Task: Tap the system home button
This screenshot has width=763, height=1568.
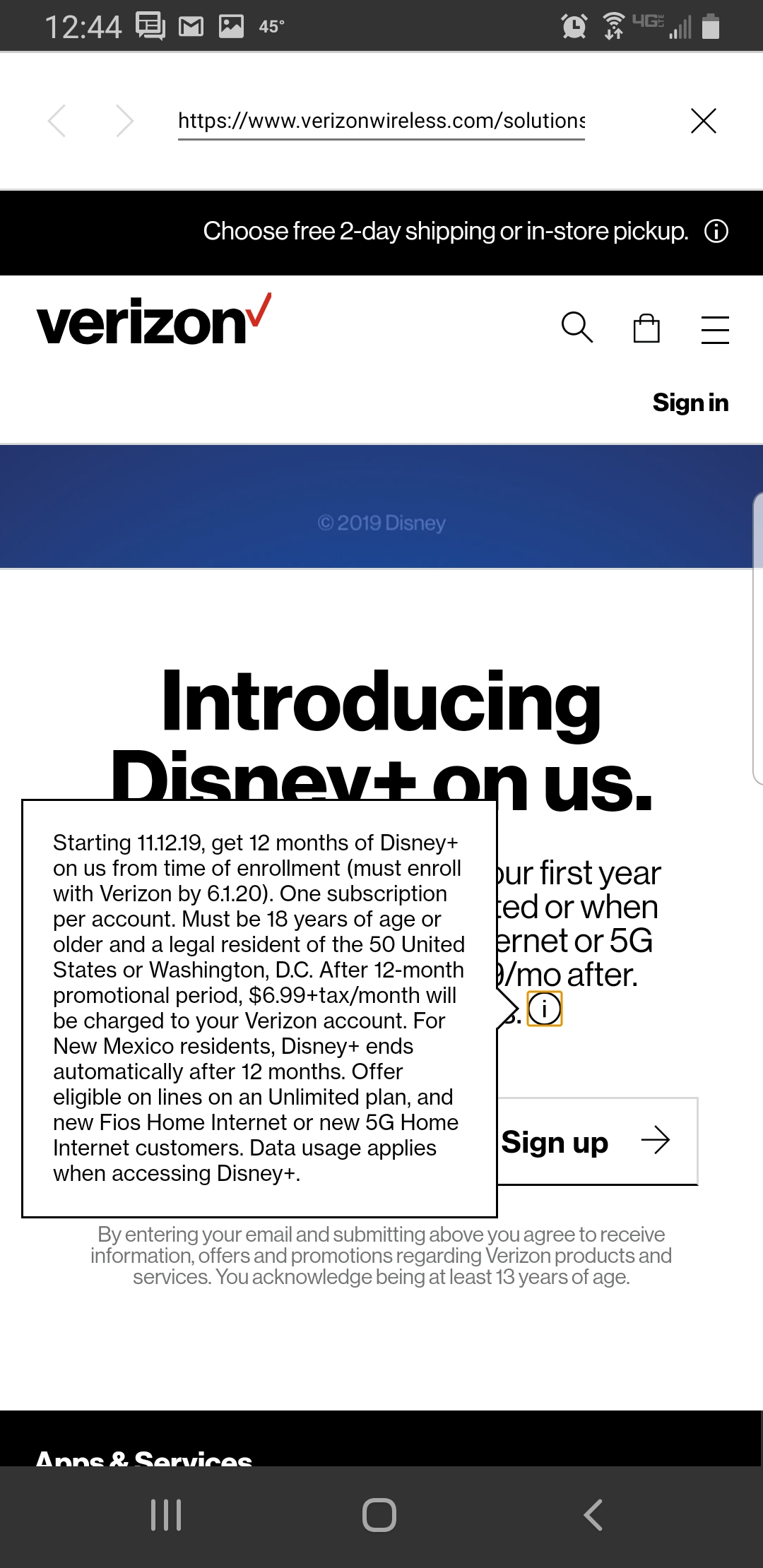Action: click(379, 1515)
